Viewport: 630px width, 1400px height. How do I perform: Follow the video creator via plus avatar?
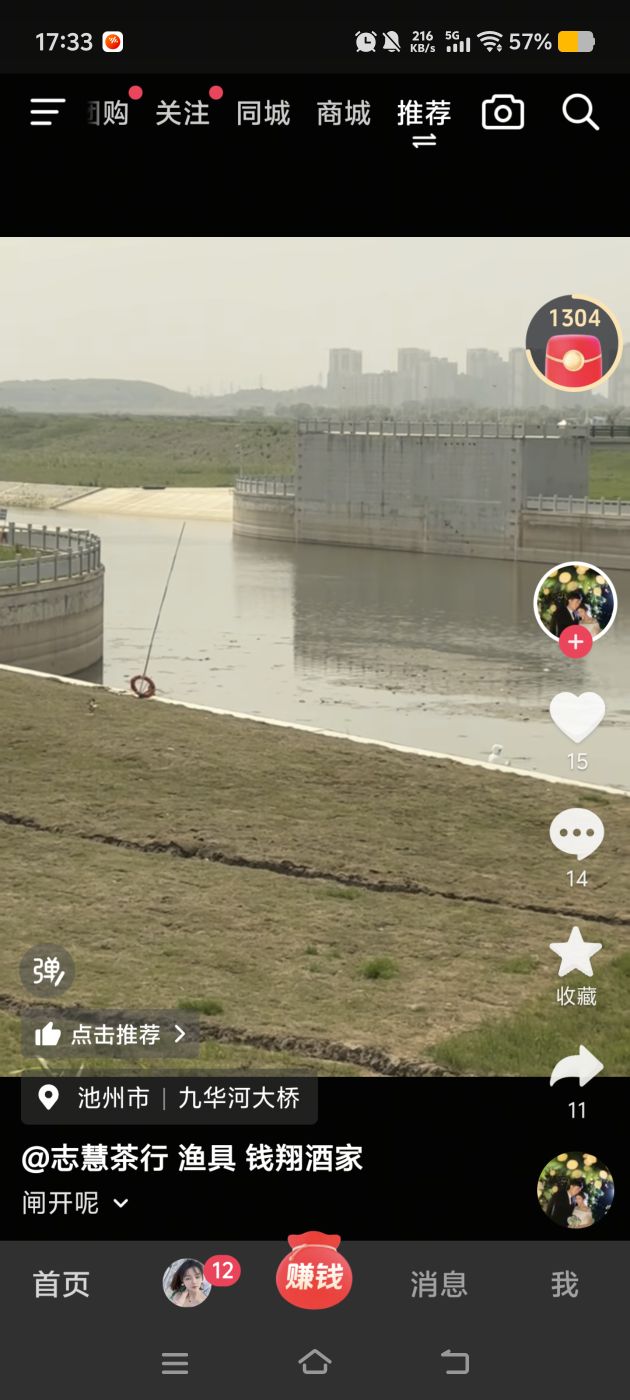[575, 642]
